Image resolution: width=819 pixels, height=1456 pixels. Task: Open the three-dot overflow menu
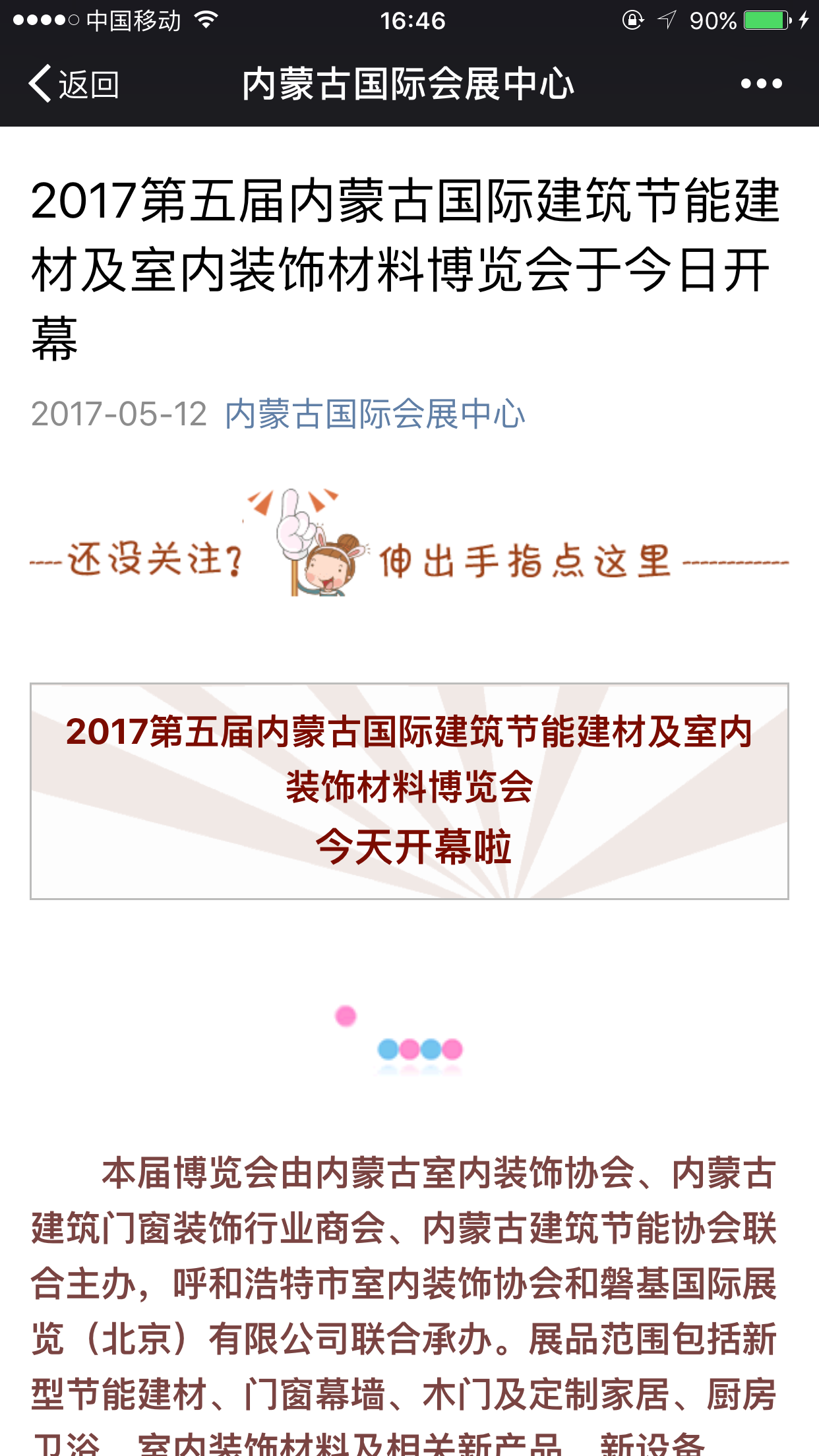pos(761,84)
